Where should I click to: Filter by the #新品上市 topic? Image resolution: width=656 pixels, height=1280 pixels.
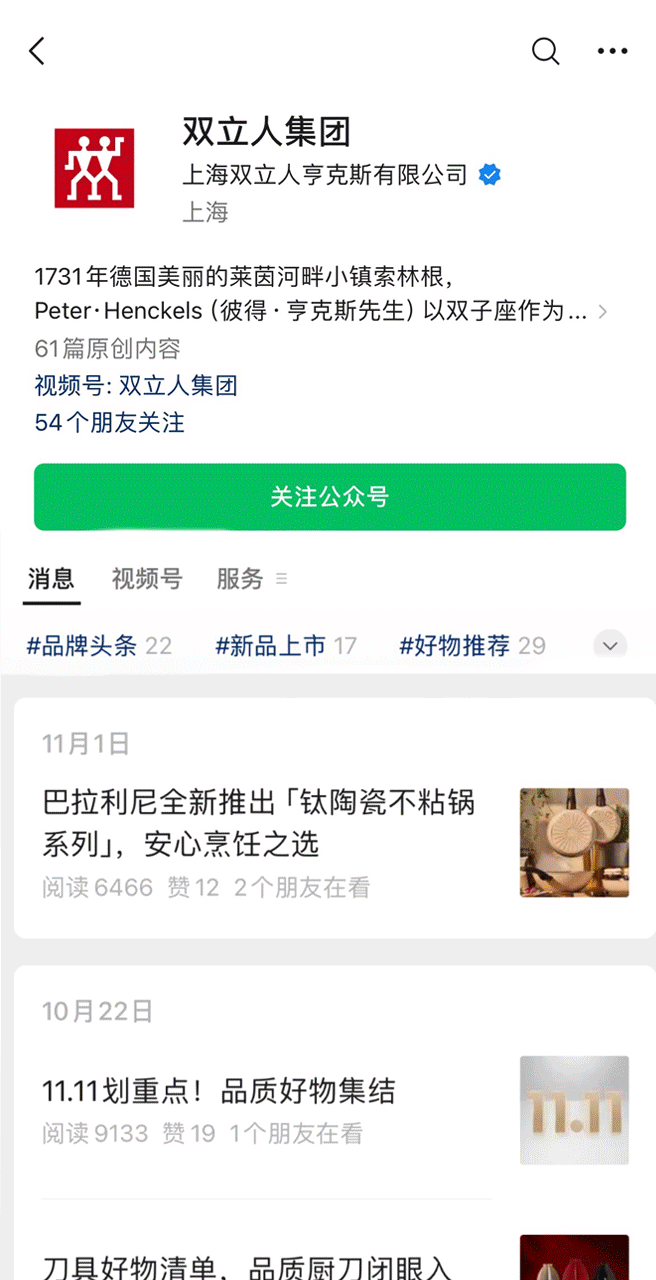(x=286, y=646)
